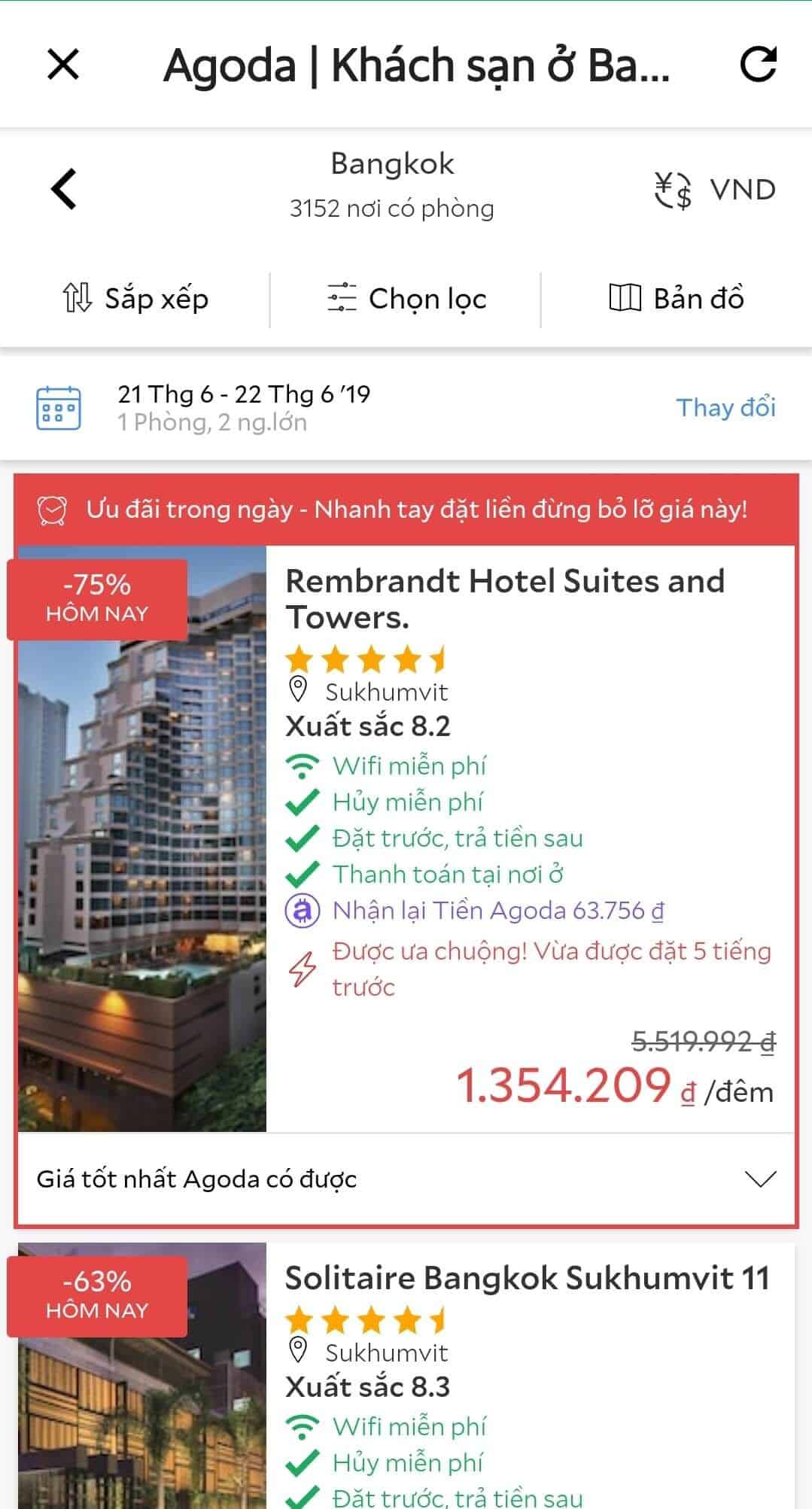This screenshot has height=1509, width=812.
Task: Open the Chọn lọc filters
Action: coord(406,299)
